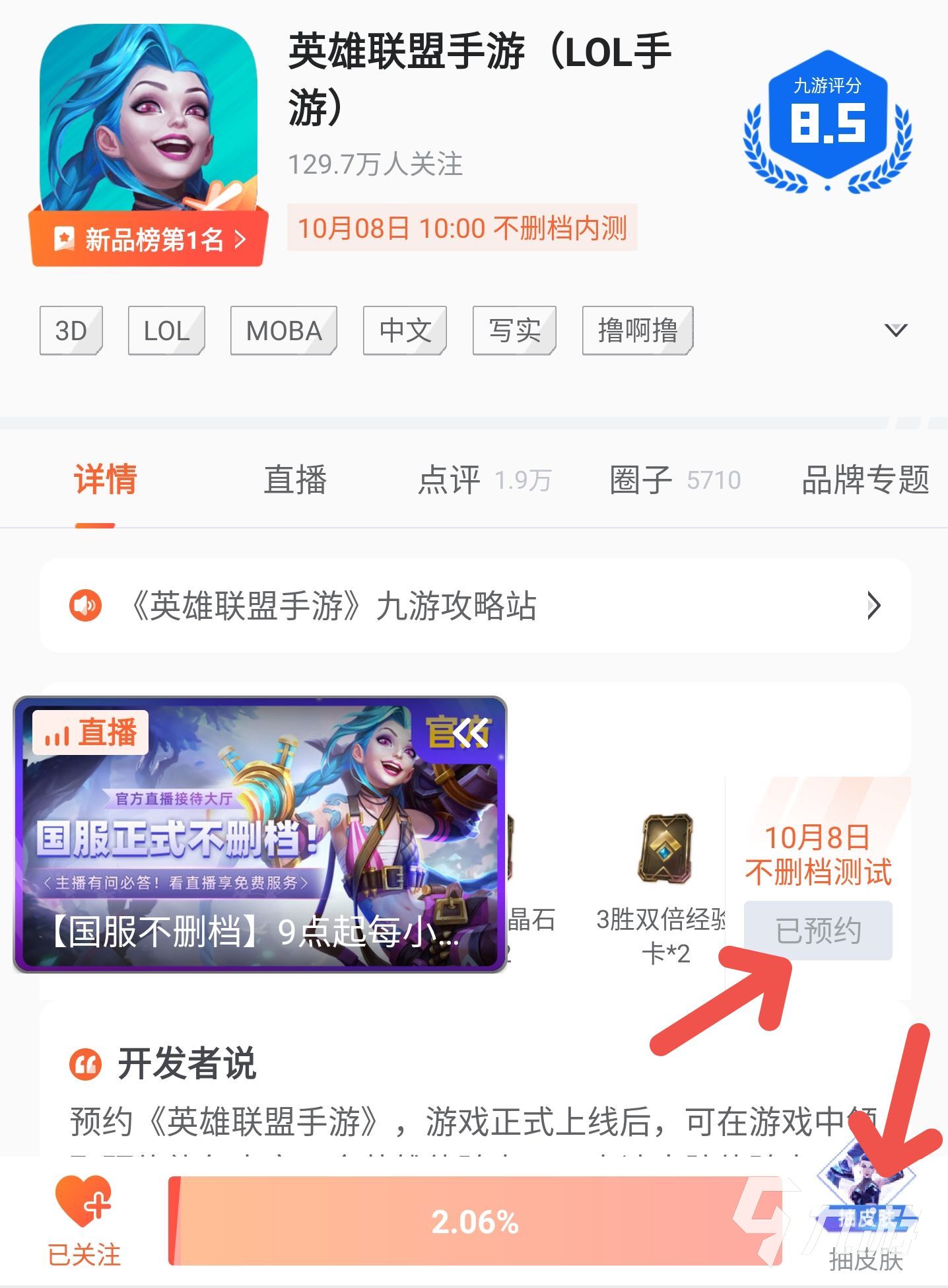This screenshot has width=948, height=1288.
Task: Open the 新品榜第1名 ranking badge
Action: tap(149, 239)
